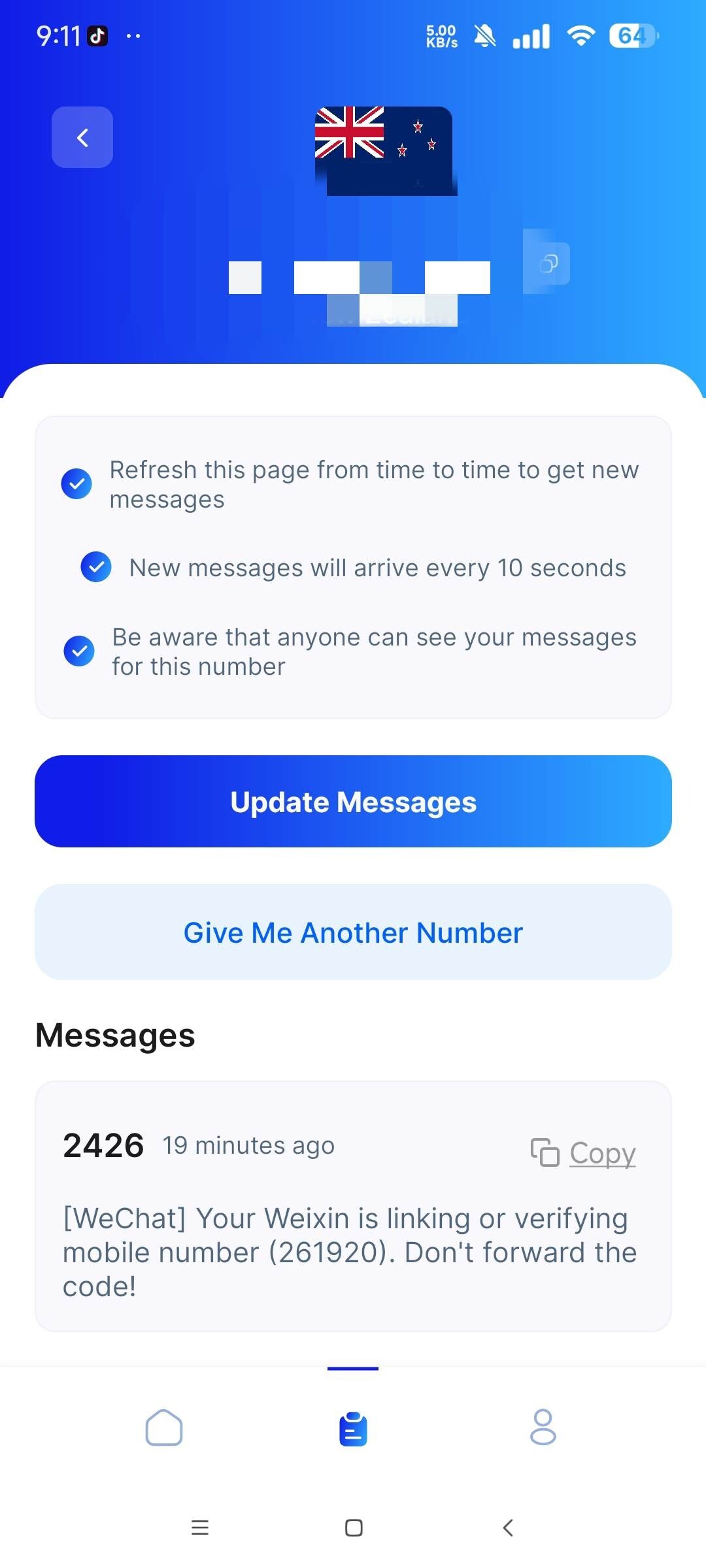Image resolution: width=706 pixels, height=1568 pixels.
Task: Tap the system back button
Action: [508, 1527]
